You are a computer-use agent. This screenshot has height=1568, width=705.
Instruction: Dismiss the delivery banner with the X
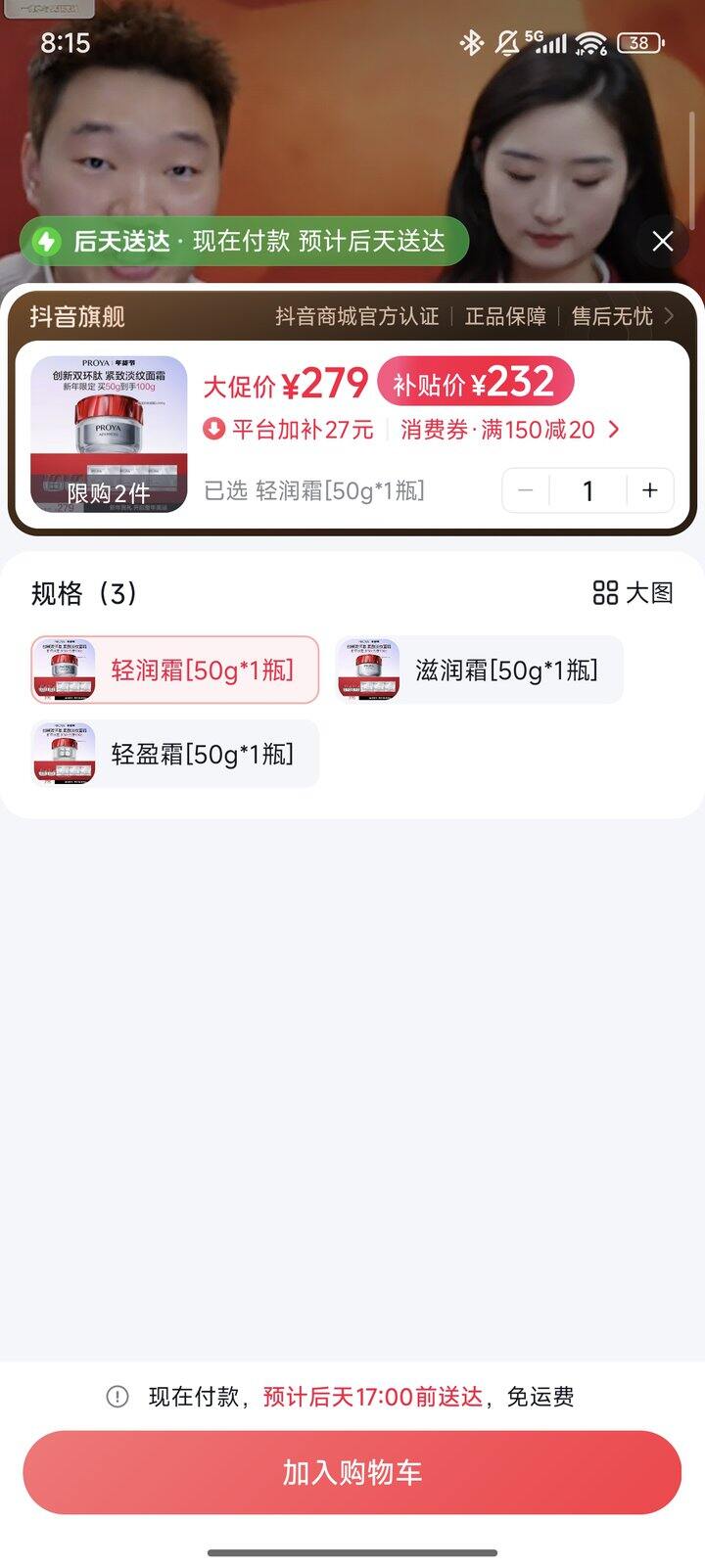[662, 241]
